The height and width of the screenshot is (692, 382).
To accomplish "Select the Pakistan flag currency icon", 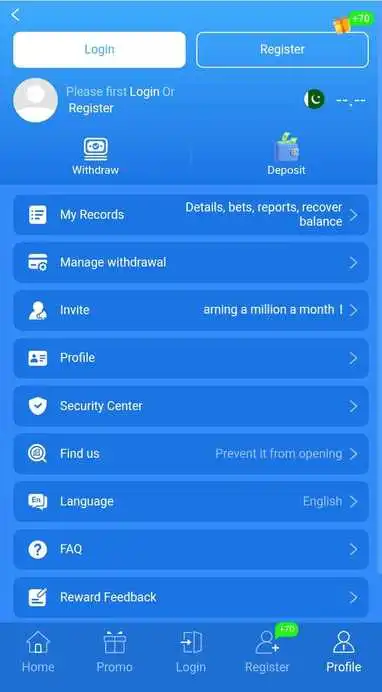I will [314, 99].
